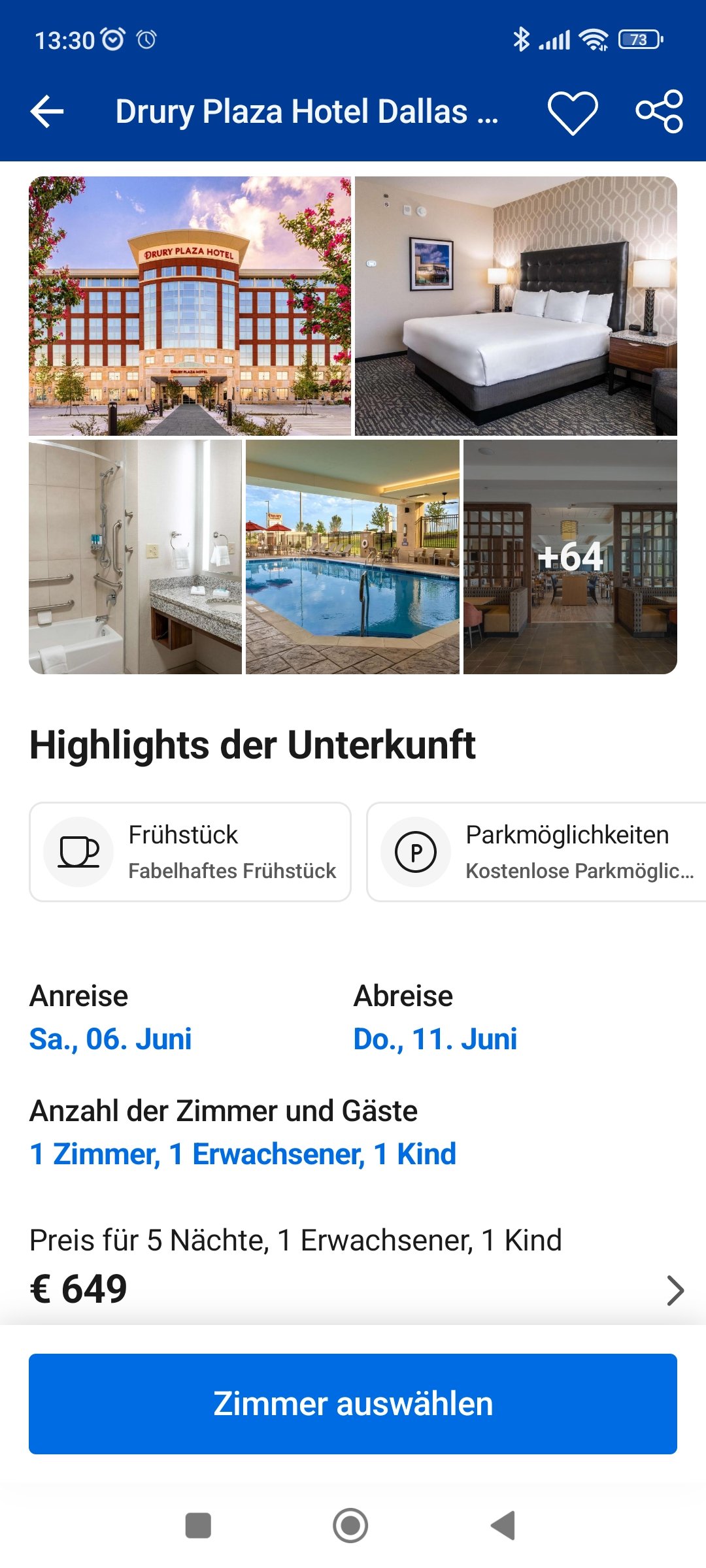Image resolution: width=706 pixels, height=1568 pixels.
Task: Open the hotel exterior photo
Action: [x=190, y=306]
